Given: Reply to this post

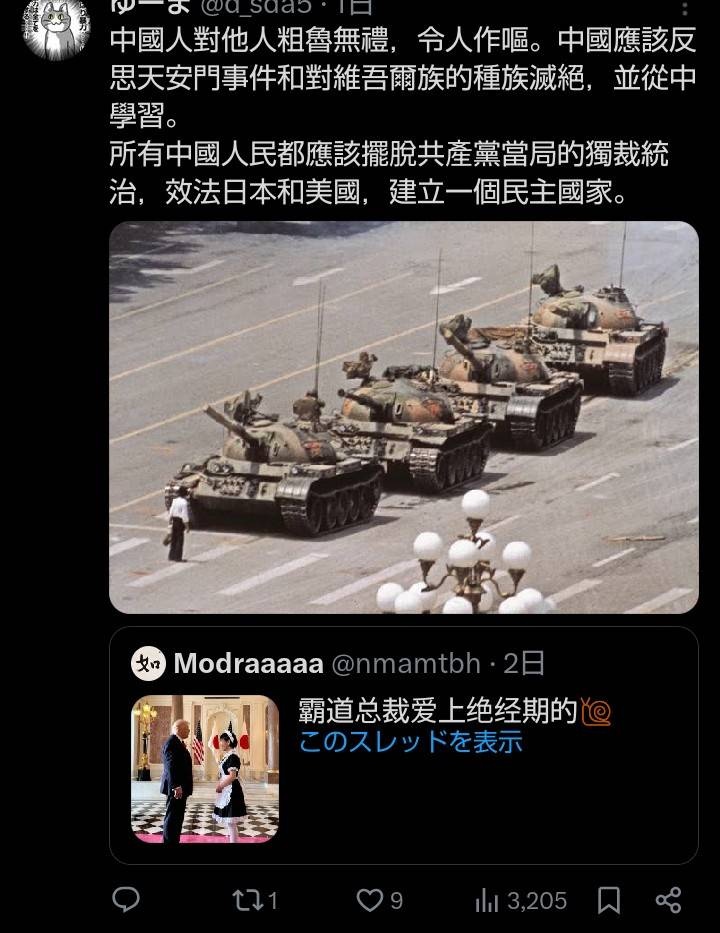Looking at the screenshot, I should pyautogui.click(x=126, y=900).
